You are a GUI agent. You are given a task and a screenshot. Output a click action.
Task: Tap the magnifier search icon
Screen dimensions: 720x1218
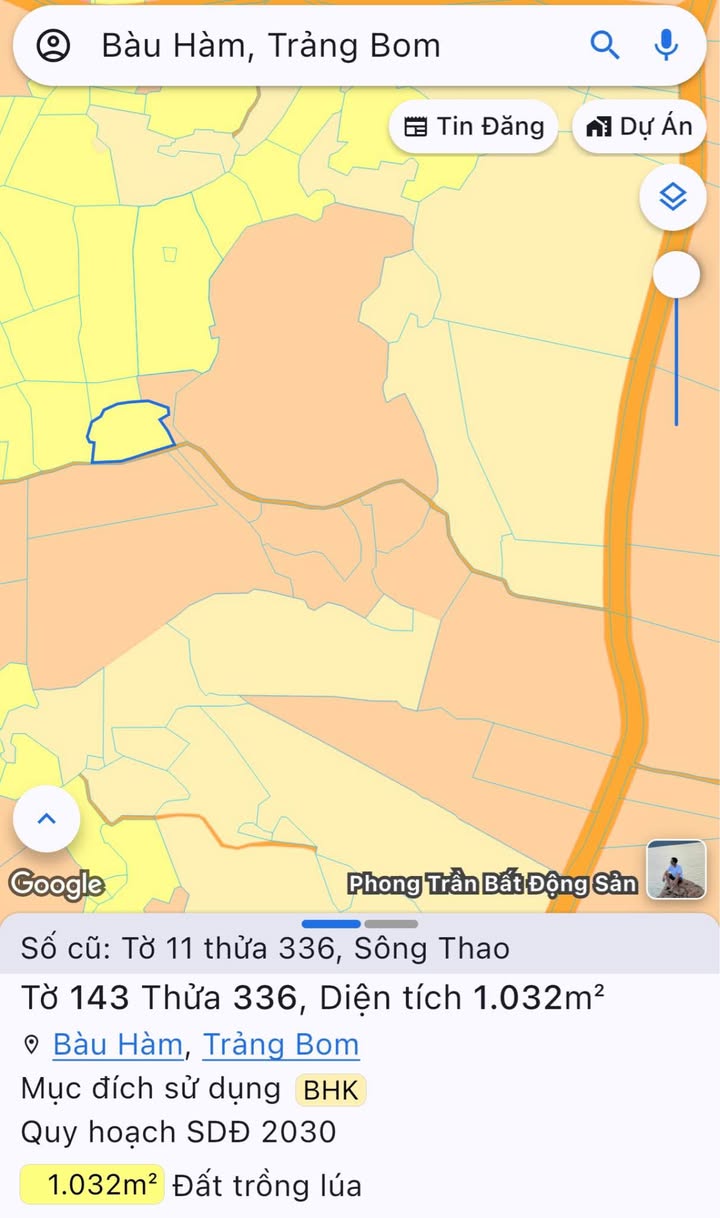coord(605,45)
